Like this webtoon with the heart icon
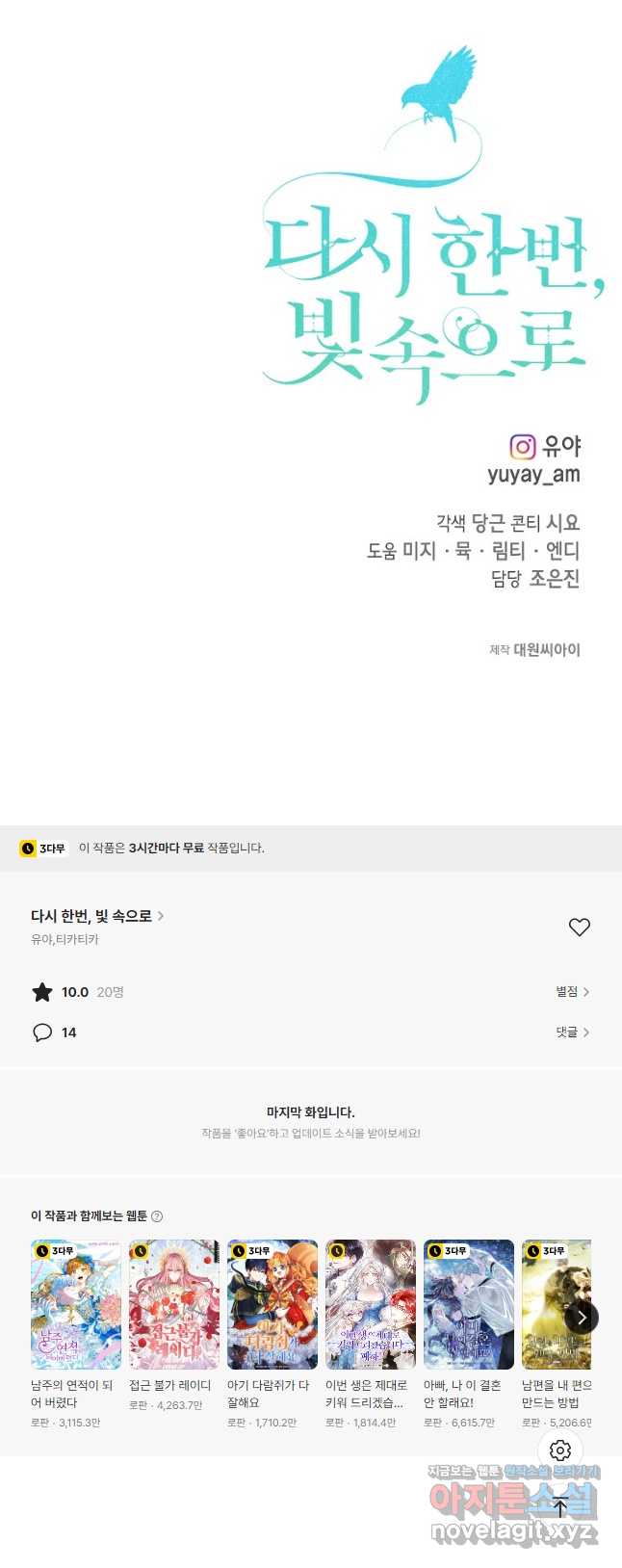622x1568 pixels. tap(579, 927)
